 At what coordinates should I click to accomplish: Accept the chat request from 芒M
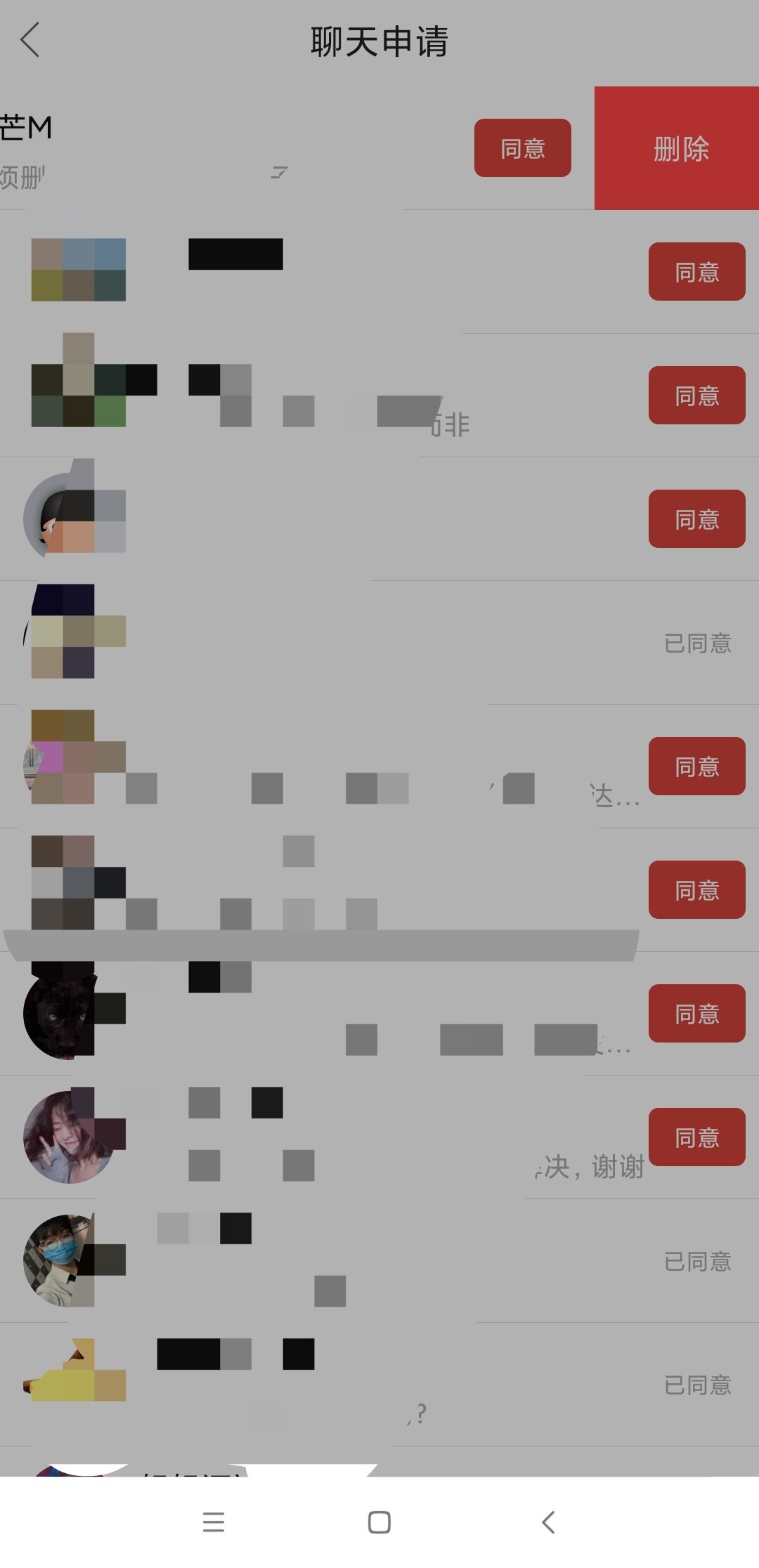pos(522,148)
